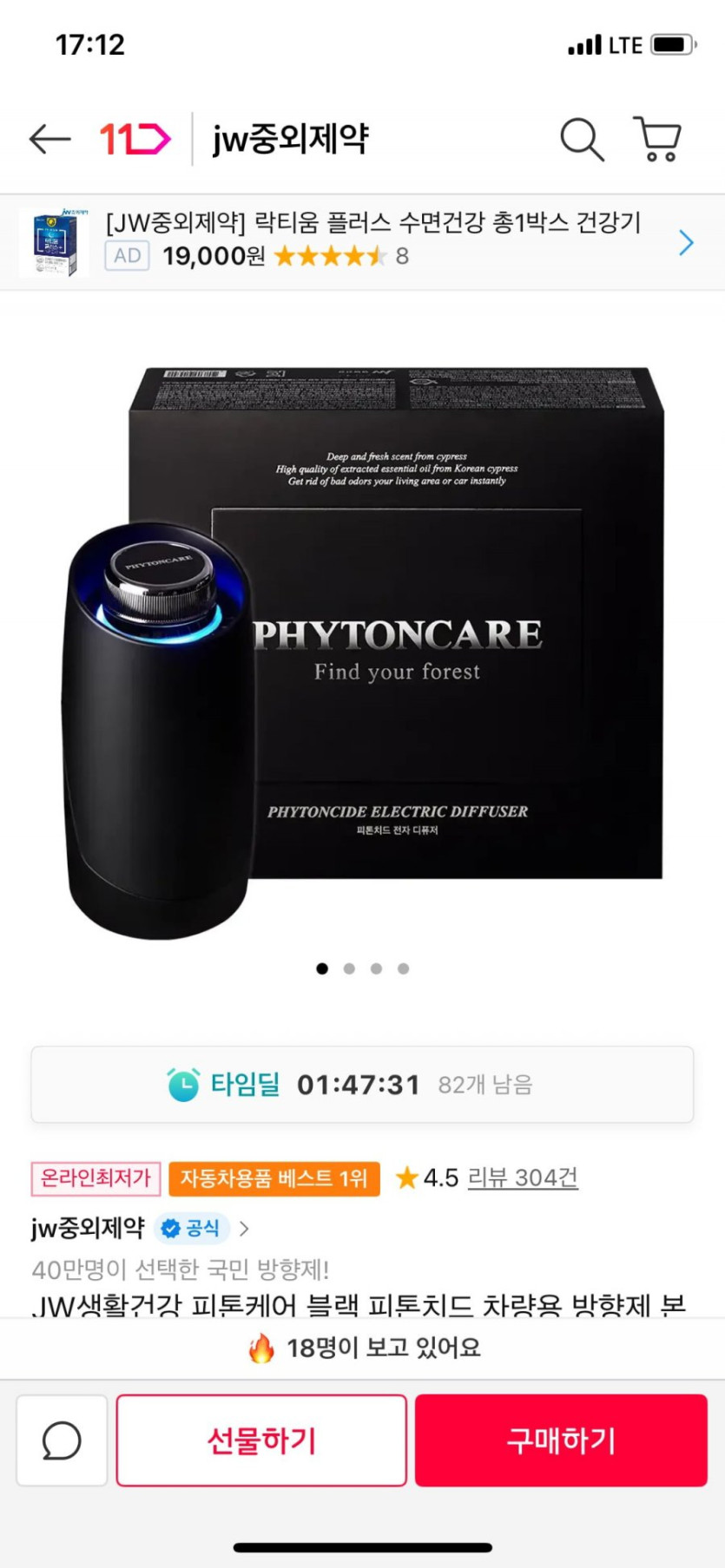Tap 구매하기 to purchase
Screen dimensions: 725x1568
coord(561,1440)
